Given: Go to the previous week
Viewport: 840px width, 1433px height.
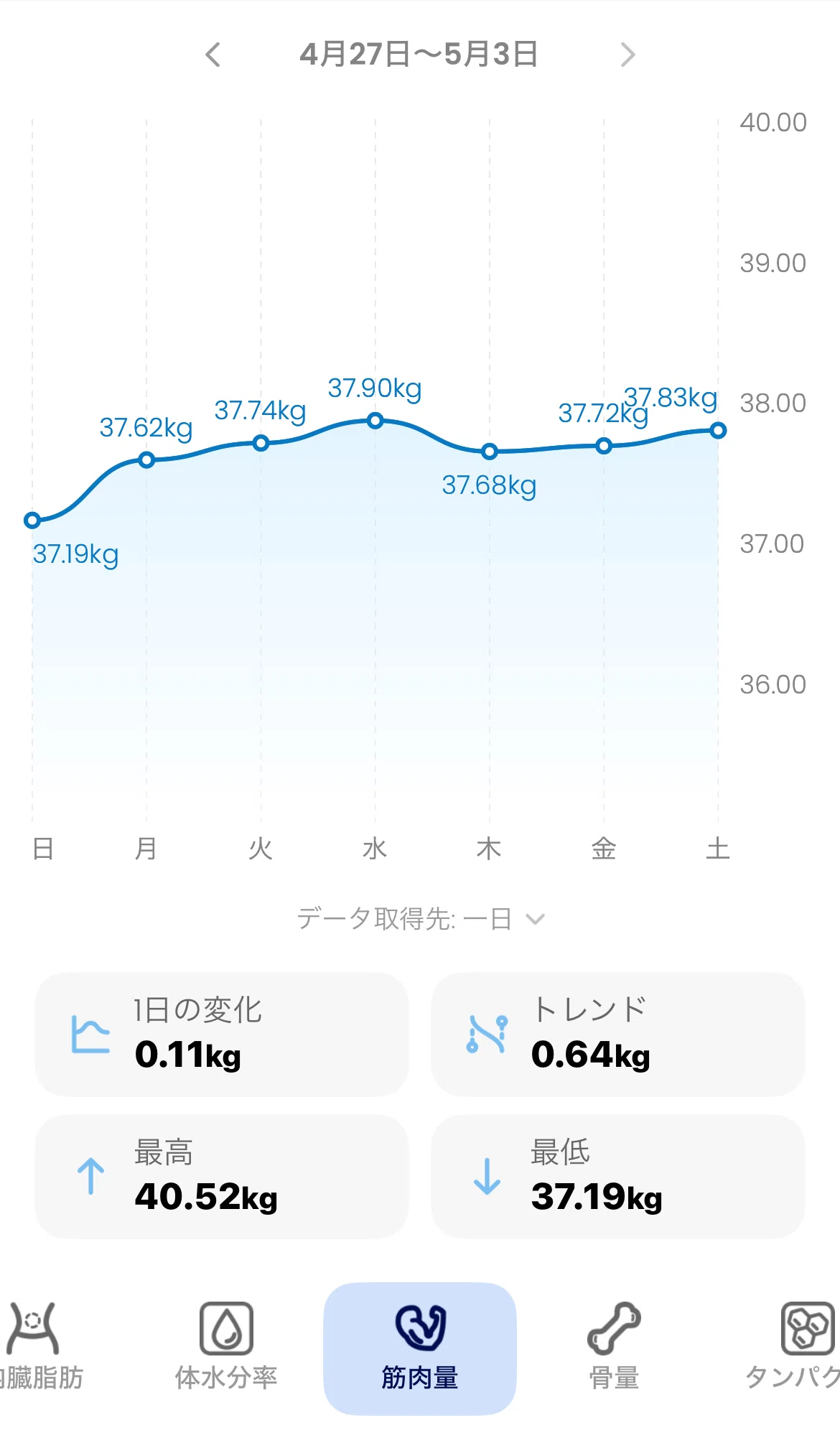Looking at the screenshot, I should click(213, 55).
